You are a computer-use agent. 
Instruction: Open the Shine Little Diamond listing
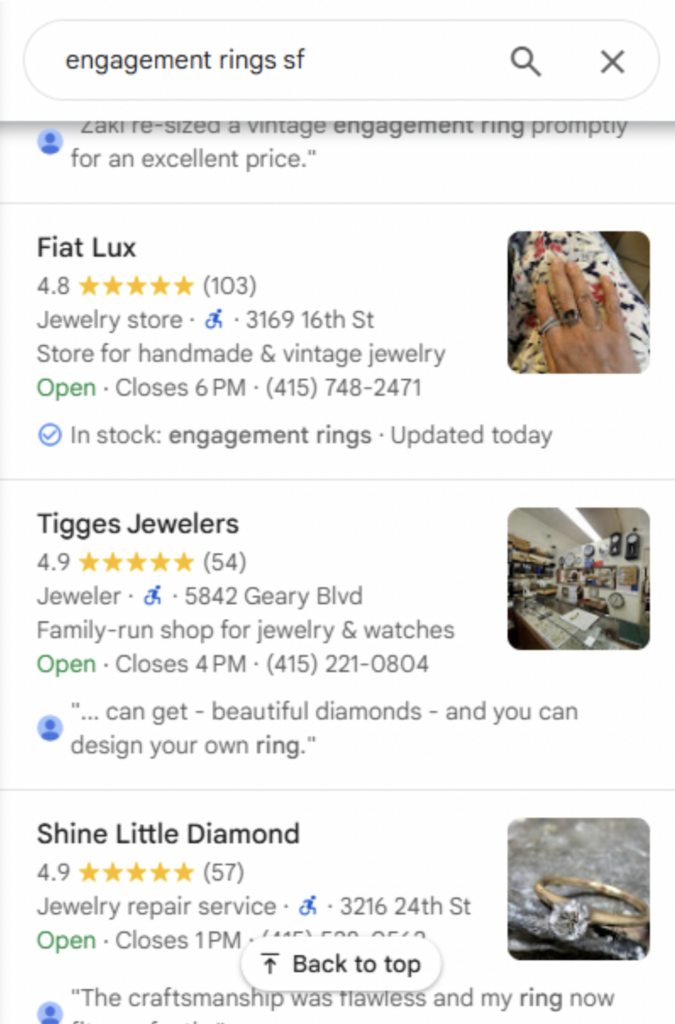(168, 834)
